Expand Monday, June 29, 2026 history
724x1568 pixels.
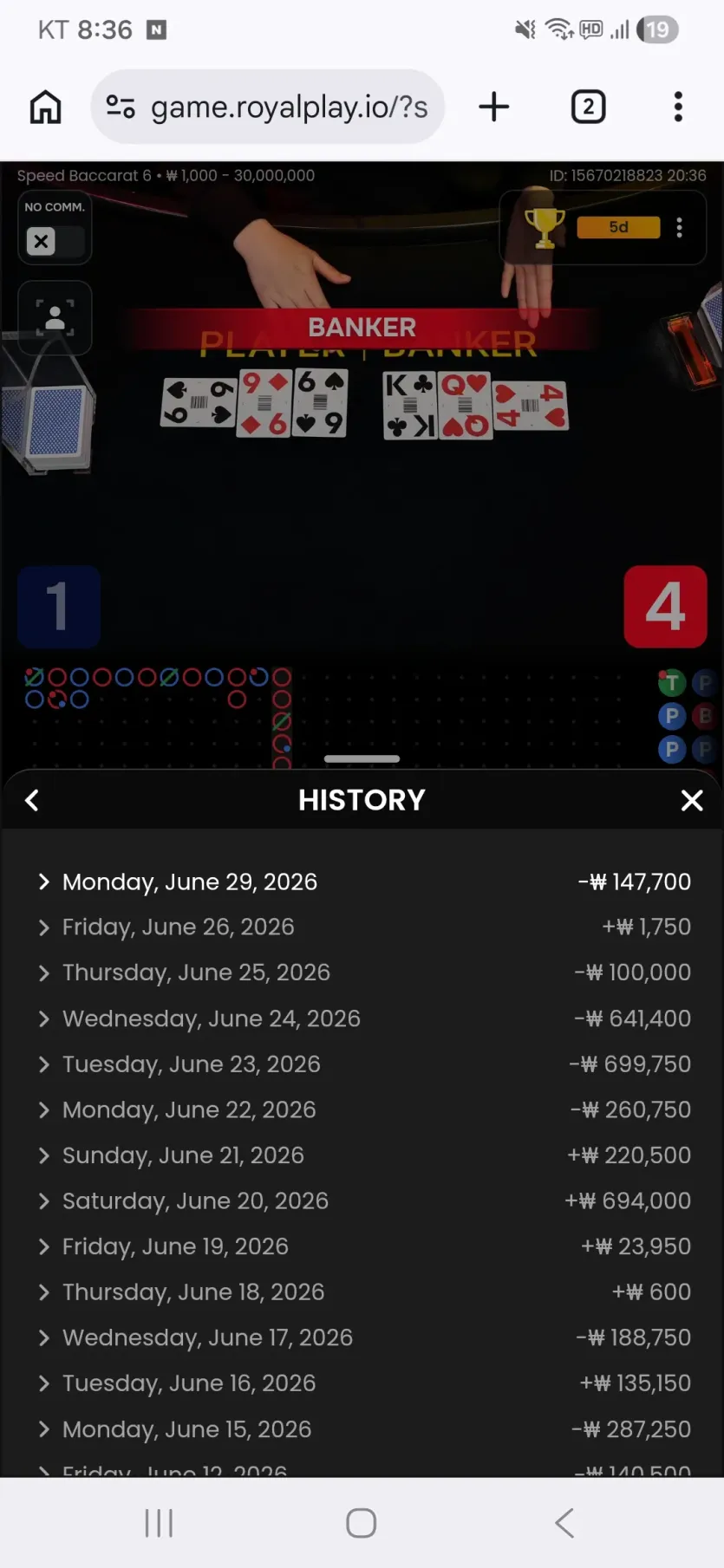pos(362,882)
